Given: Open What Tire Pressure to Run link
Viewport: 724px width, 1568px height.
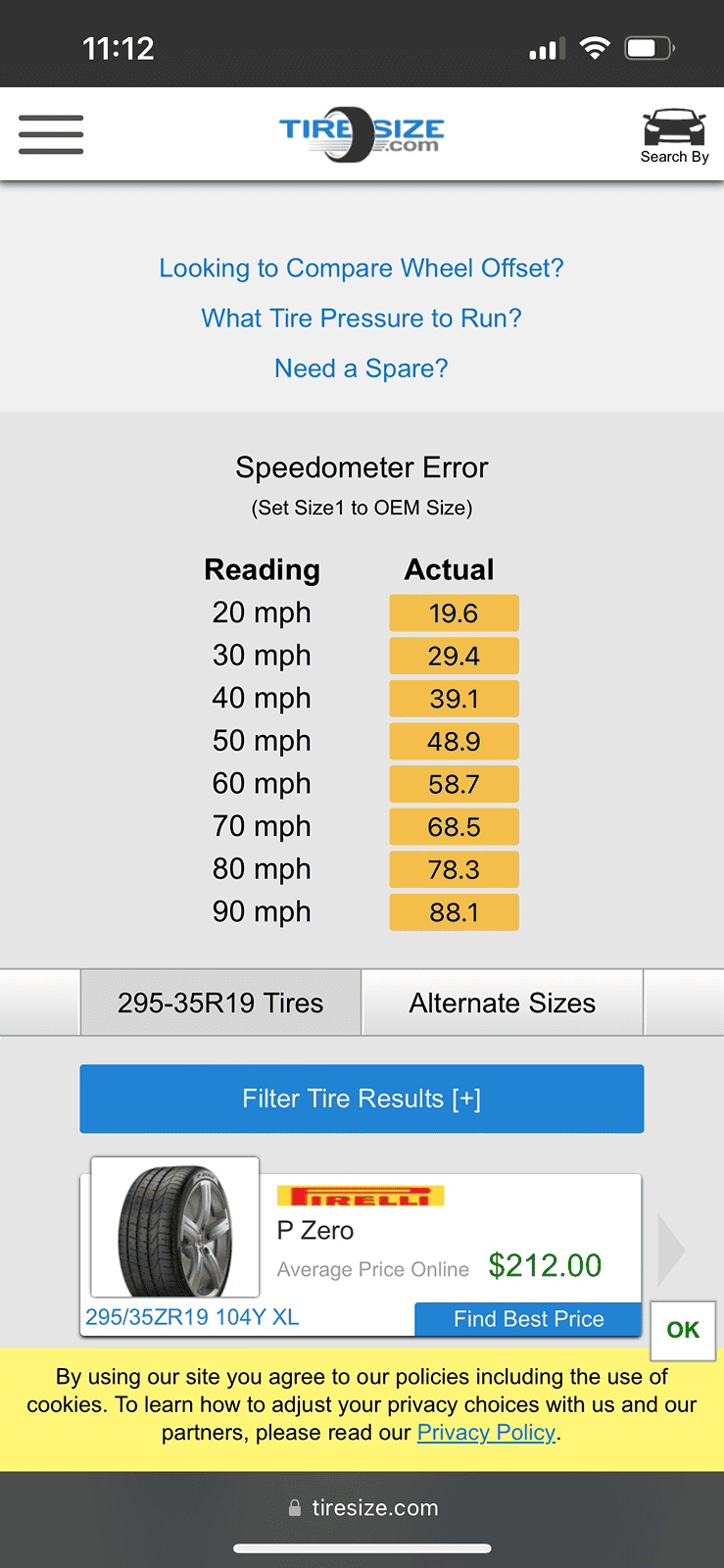Looking at the screenshot, I should pyautogui.click(x=362, y=318).
